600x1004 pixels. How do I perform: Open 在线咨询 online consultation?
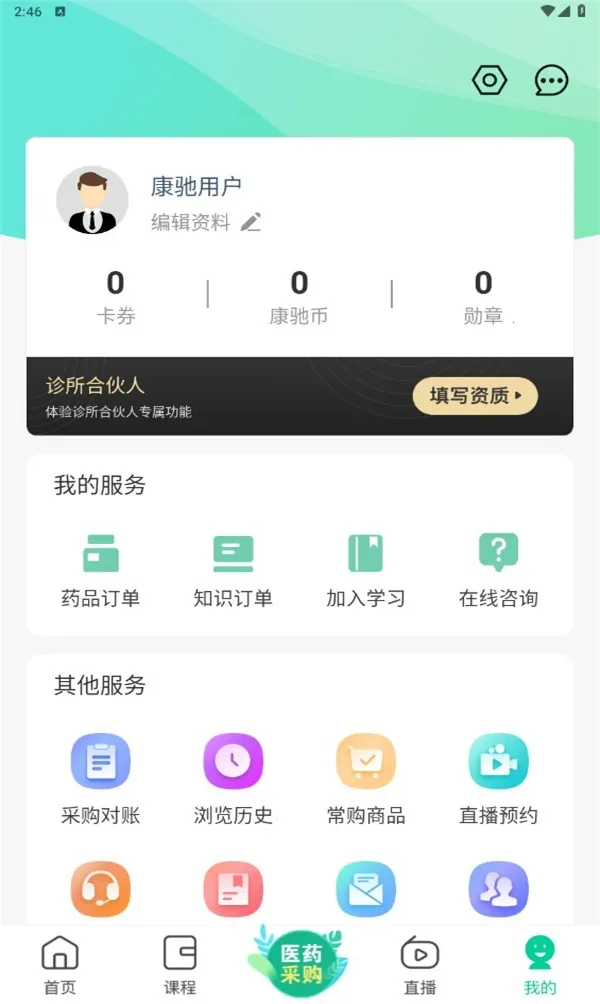tap(498, 570)
